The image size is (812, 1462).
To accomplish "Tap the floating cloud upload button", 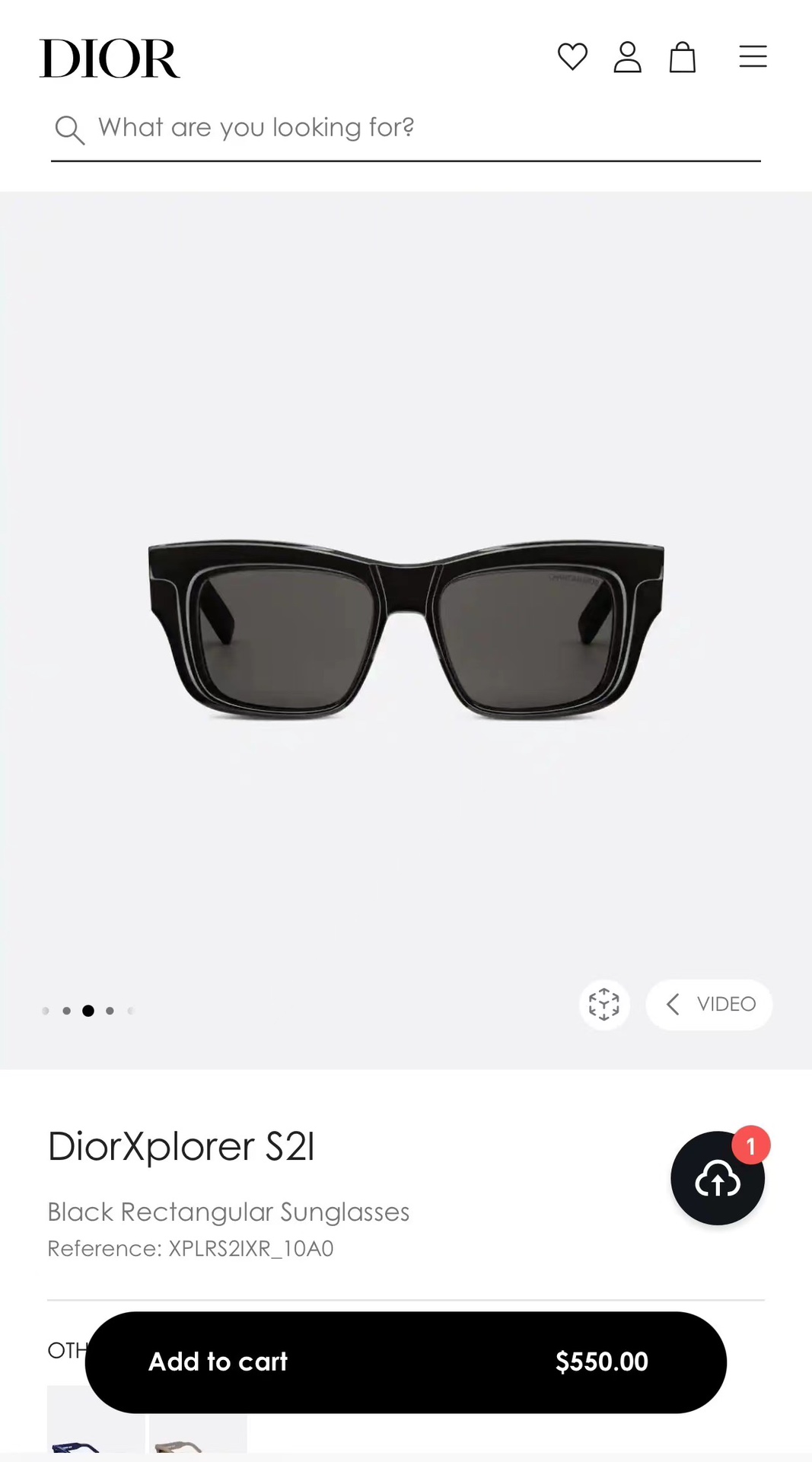I will tap(717, 1178).
